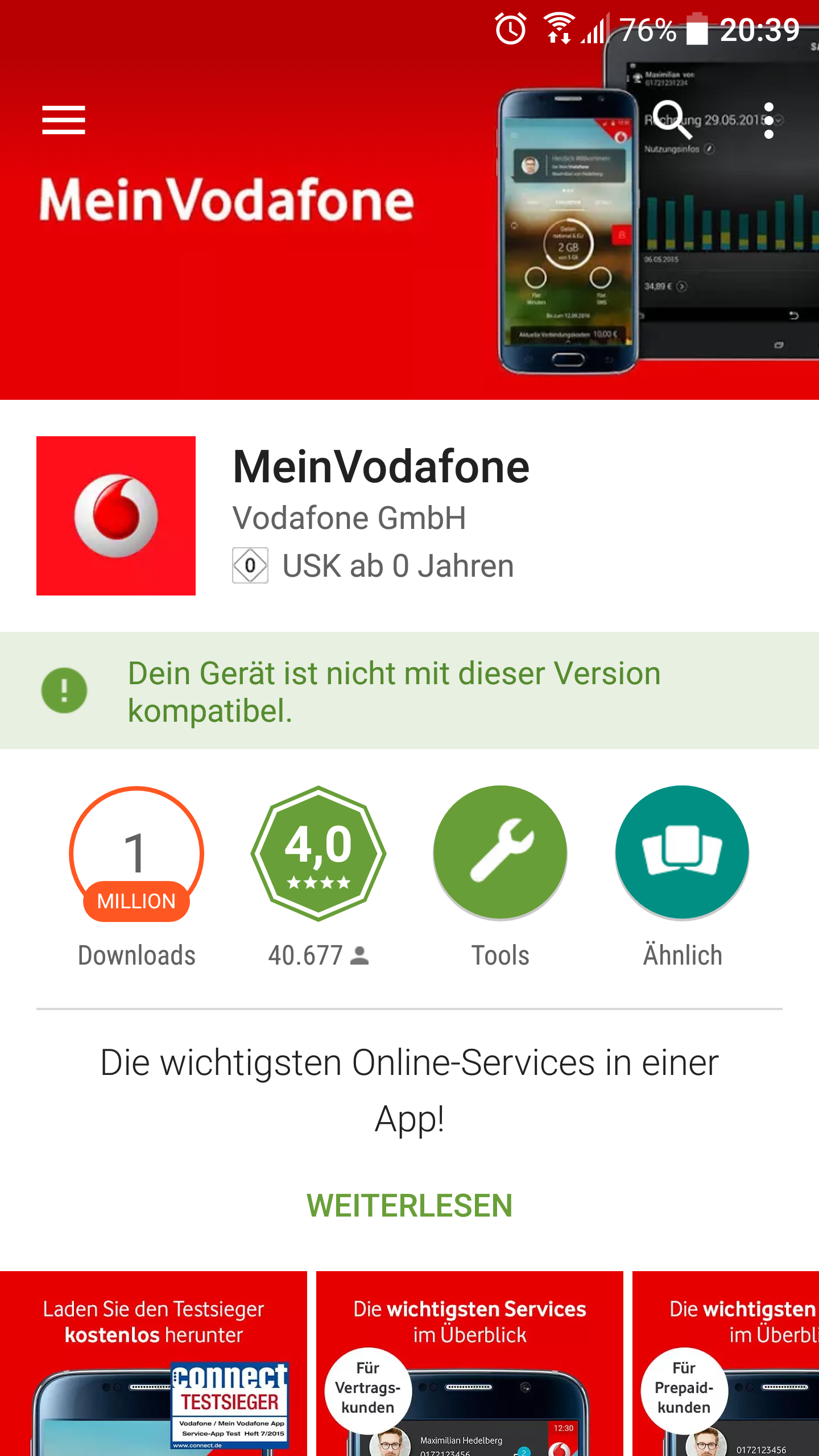The width and height of the screenshot is (819, 1456).
Task: Open the connect Testsieger screenshot
Action: pos(154,1365)
